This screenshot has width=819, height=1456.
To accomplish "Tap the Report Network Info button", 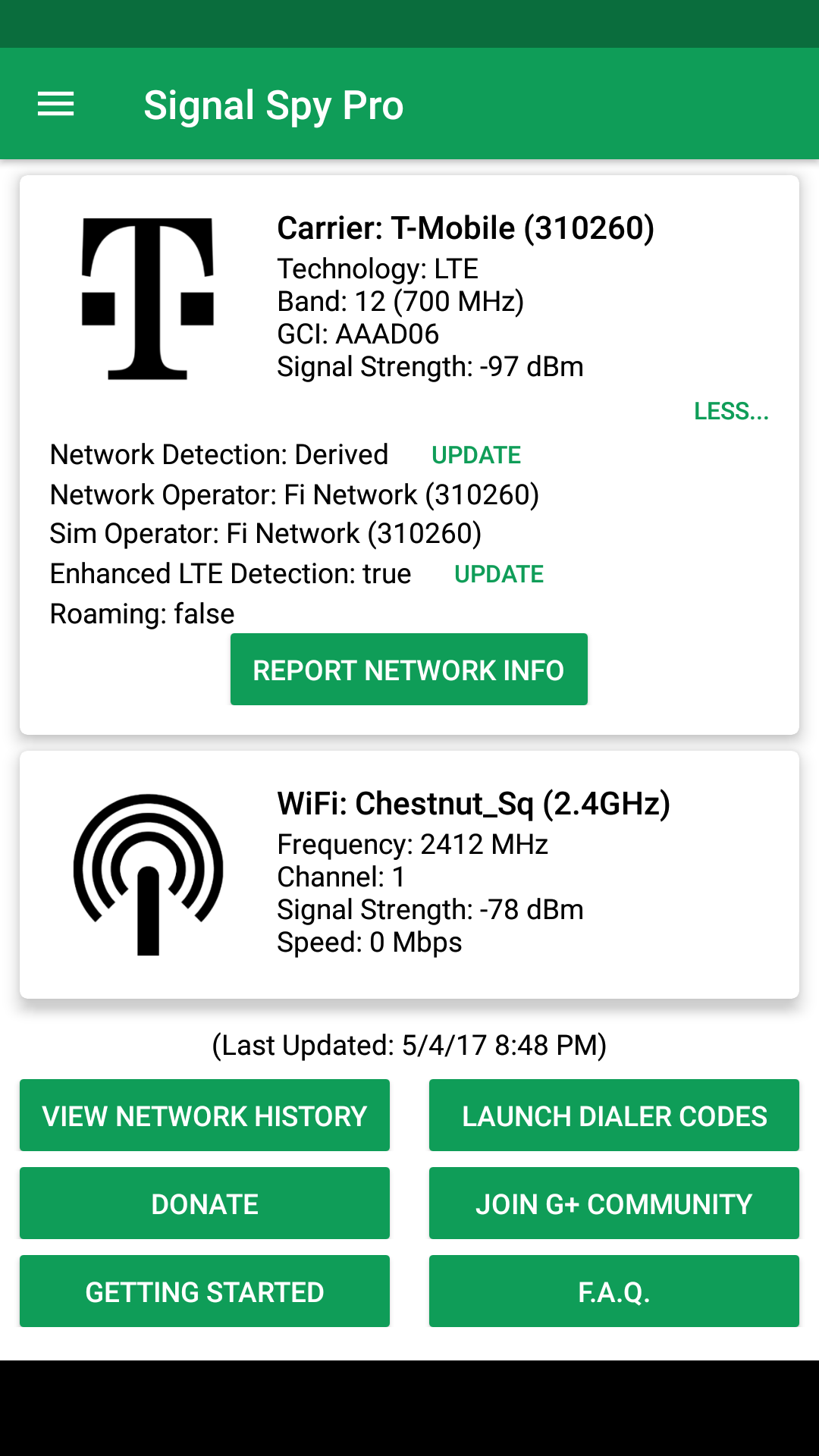I will pyautogui.click(x=409, y=670).
